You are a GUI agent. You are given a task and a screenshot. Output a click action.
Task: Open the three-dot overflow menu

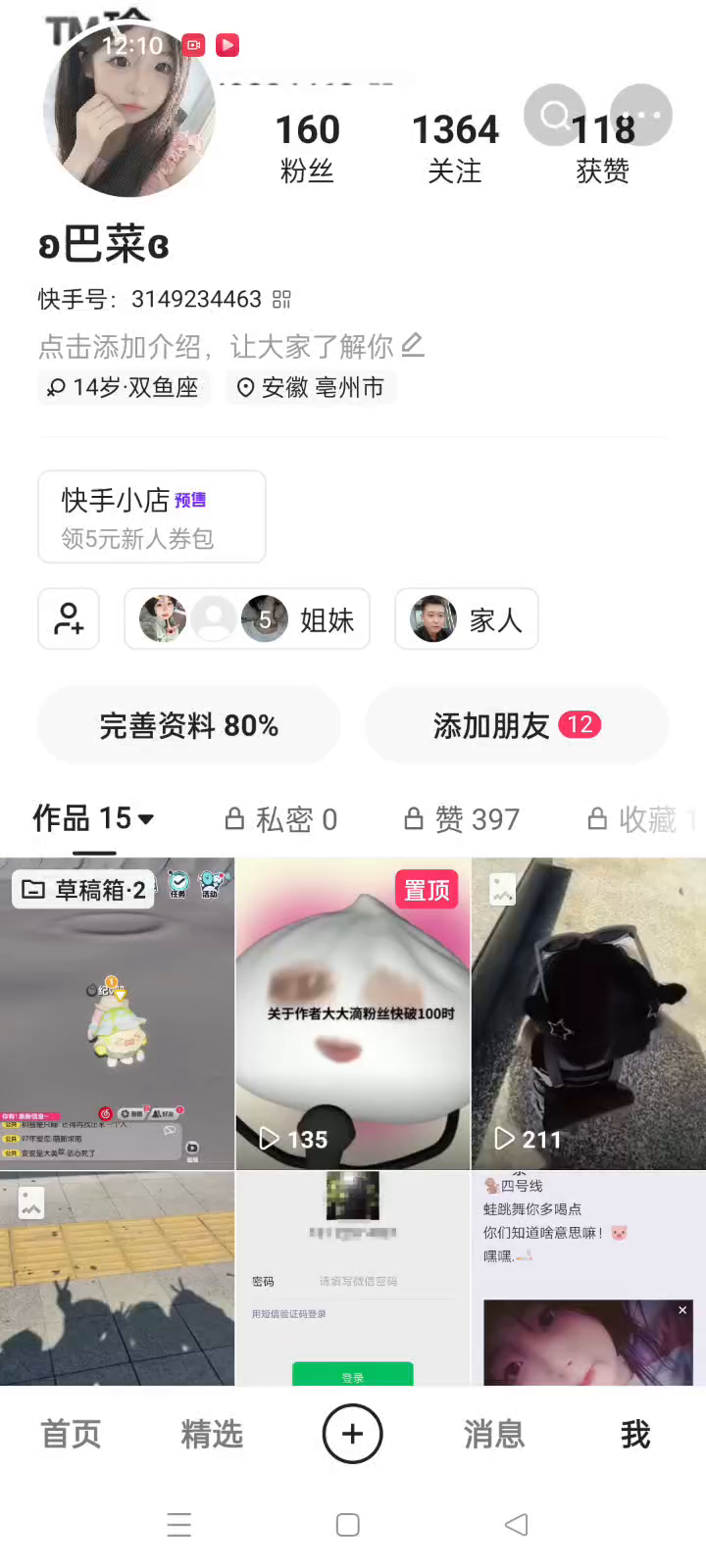tap(641, 116)
